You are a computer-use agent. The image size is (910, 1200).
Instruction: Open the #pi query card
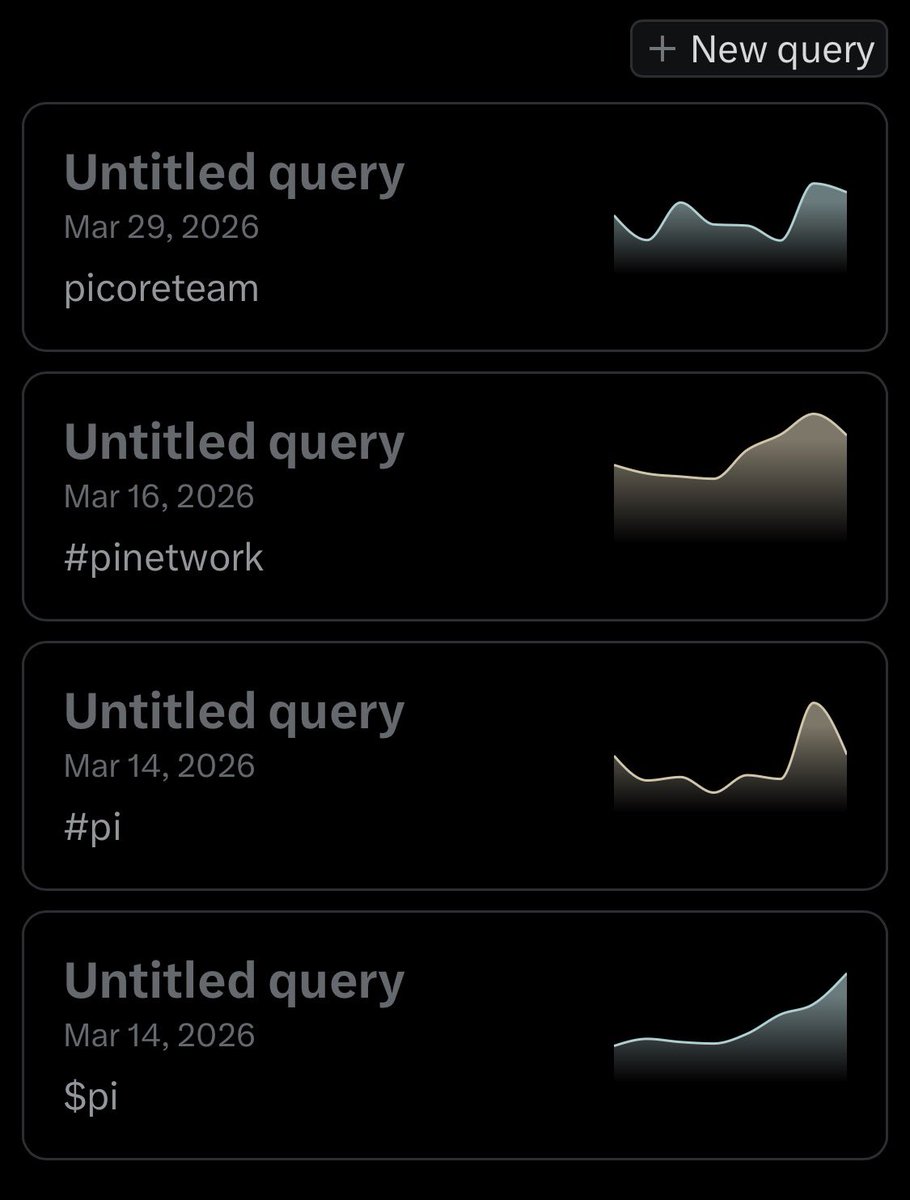pos(455,766)
